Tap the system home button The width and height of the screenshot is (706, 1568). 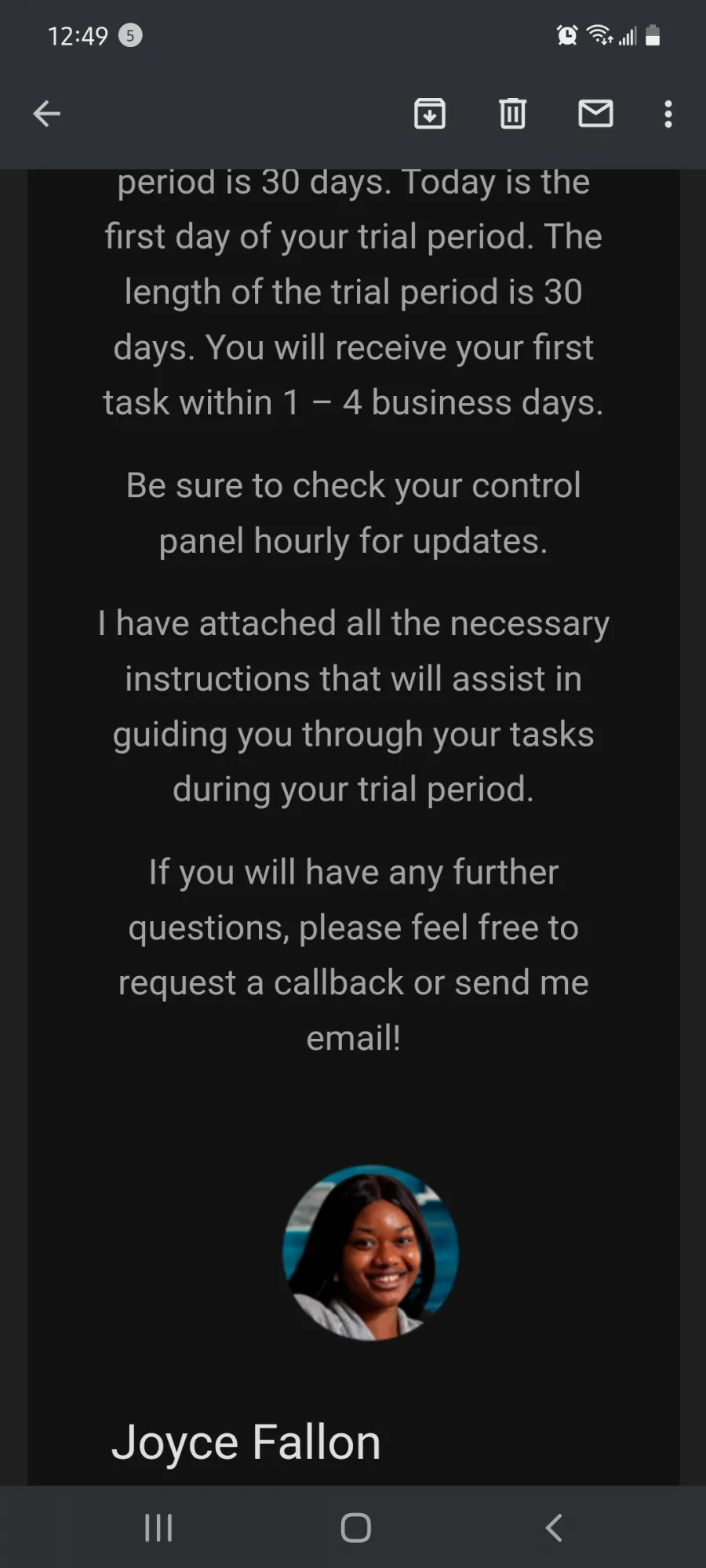(x=355, y=1527)
